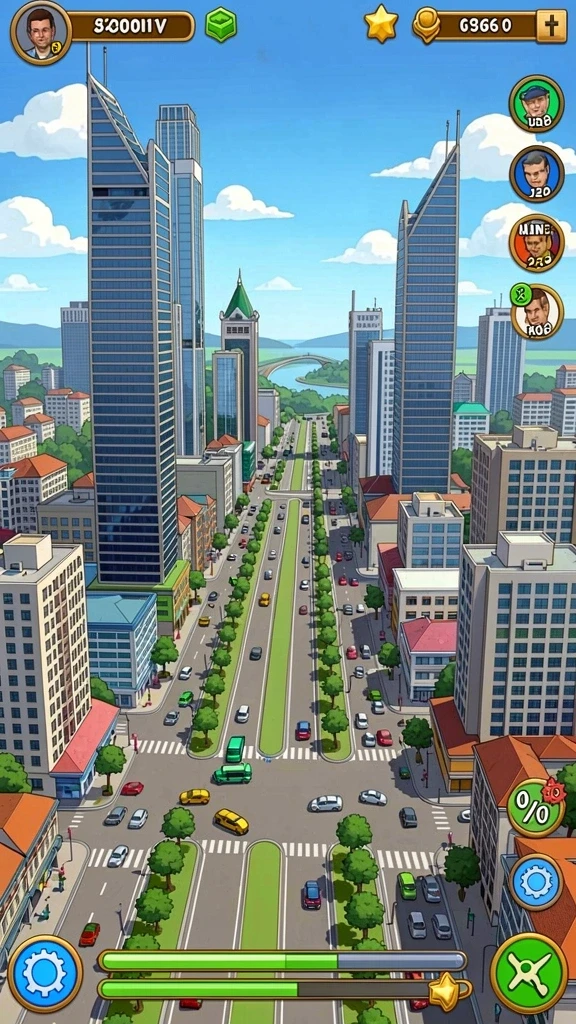Screen dimensions: 576x1024
Task: Open the green percent offers button
Action: [536, 808]
